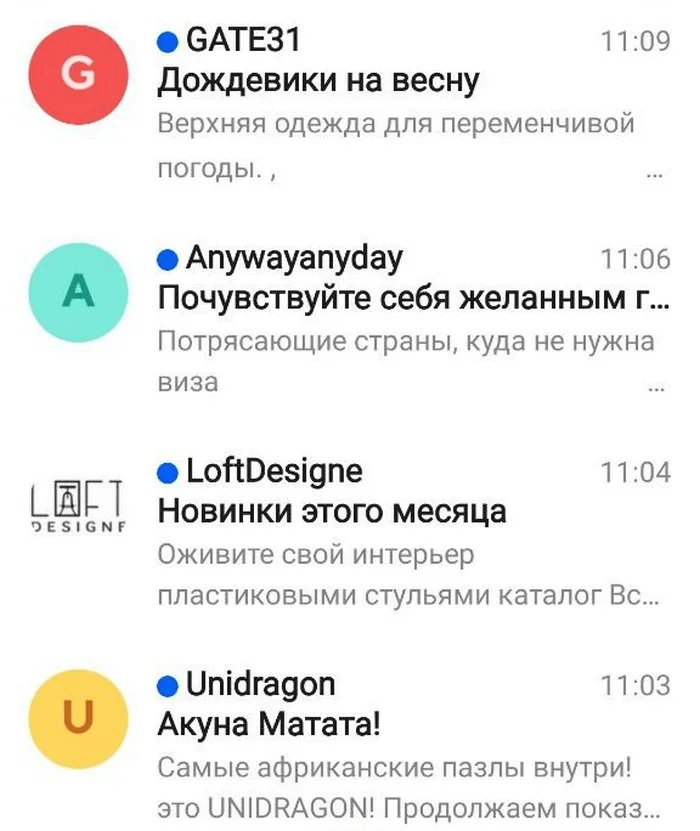Open Unidragon email Акуна Матата!
This screenshot has width=700, height=831.
268,725
